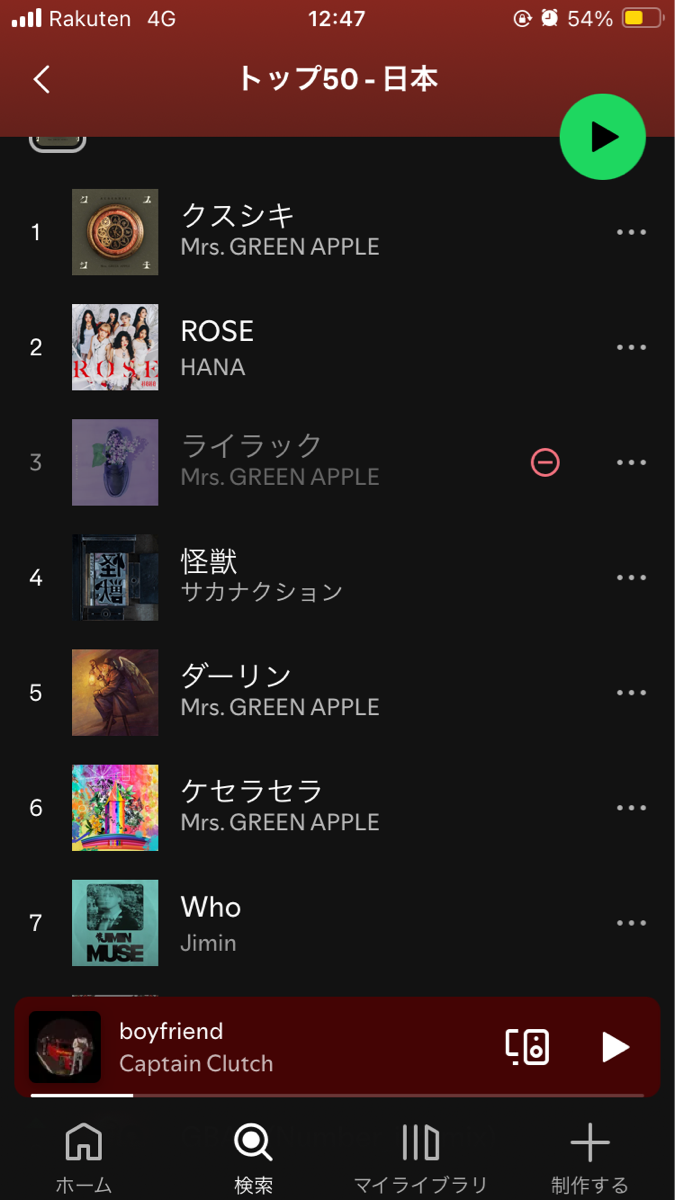Switch to the マイライブラリ tab
The image size is (675, 1200).
(x=421, y=1158)
